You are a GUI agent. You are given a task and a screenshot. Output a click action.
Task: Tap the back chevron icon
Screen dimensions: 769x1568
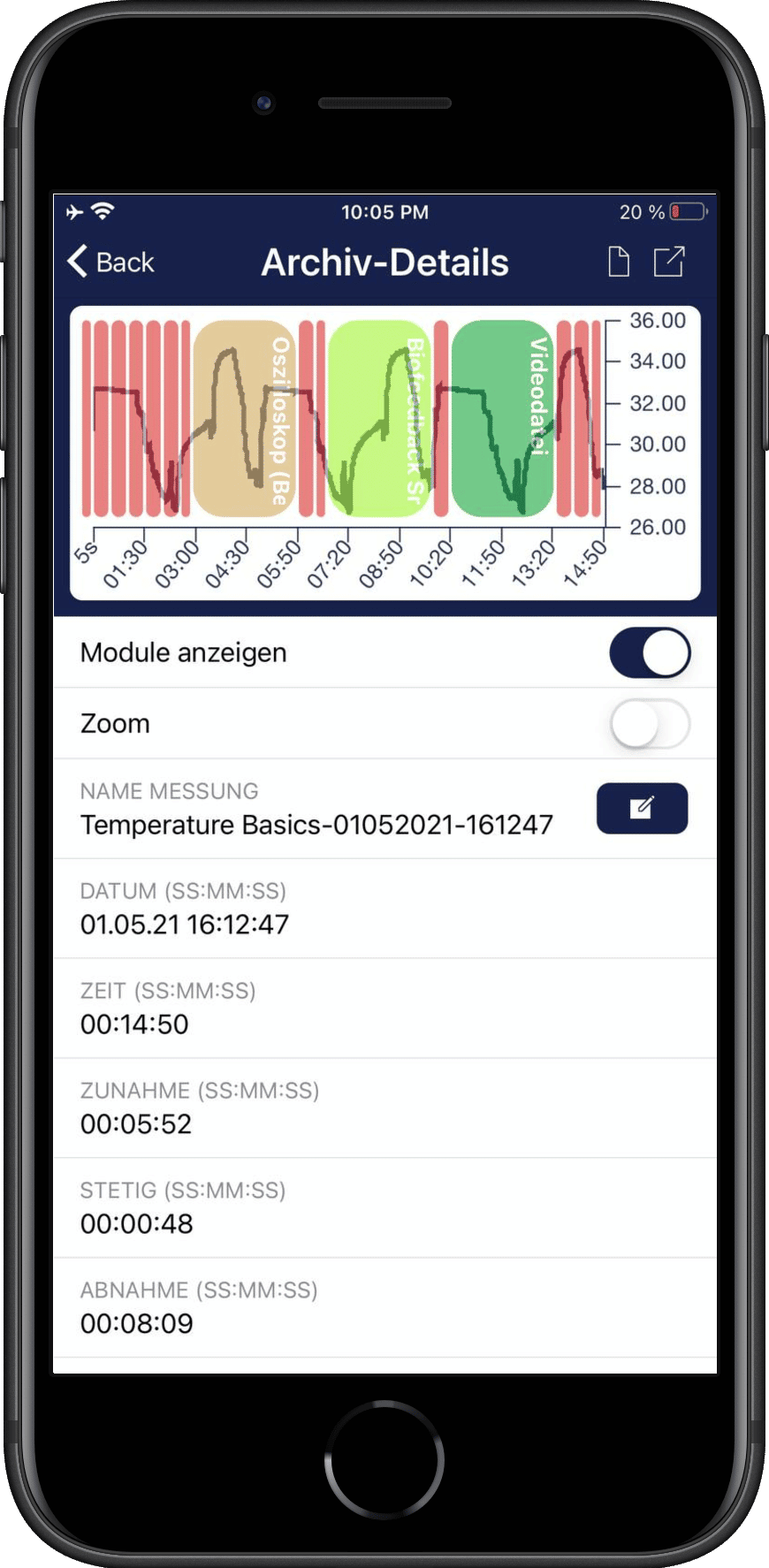(x=78, y=262)
